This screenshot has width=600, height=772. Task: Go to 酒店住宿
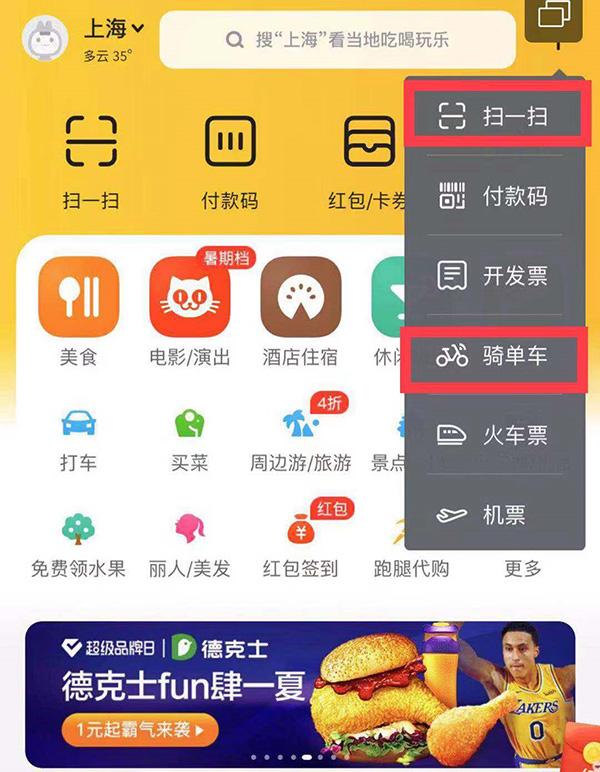300,312
